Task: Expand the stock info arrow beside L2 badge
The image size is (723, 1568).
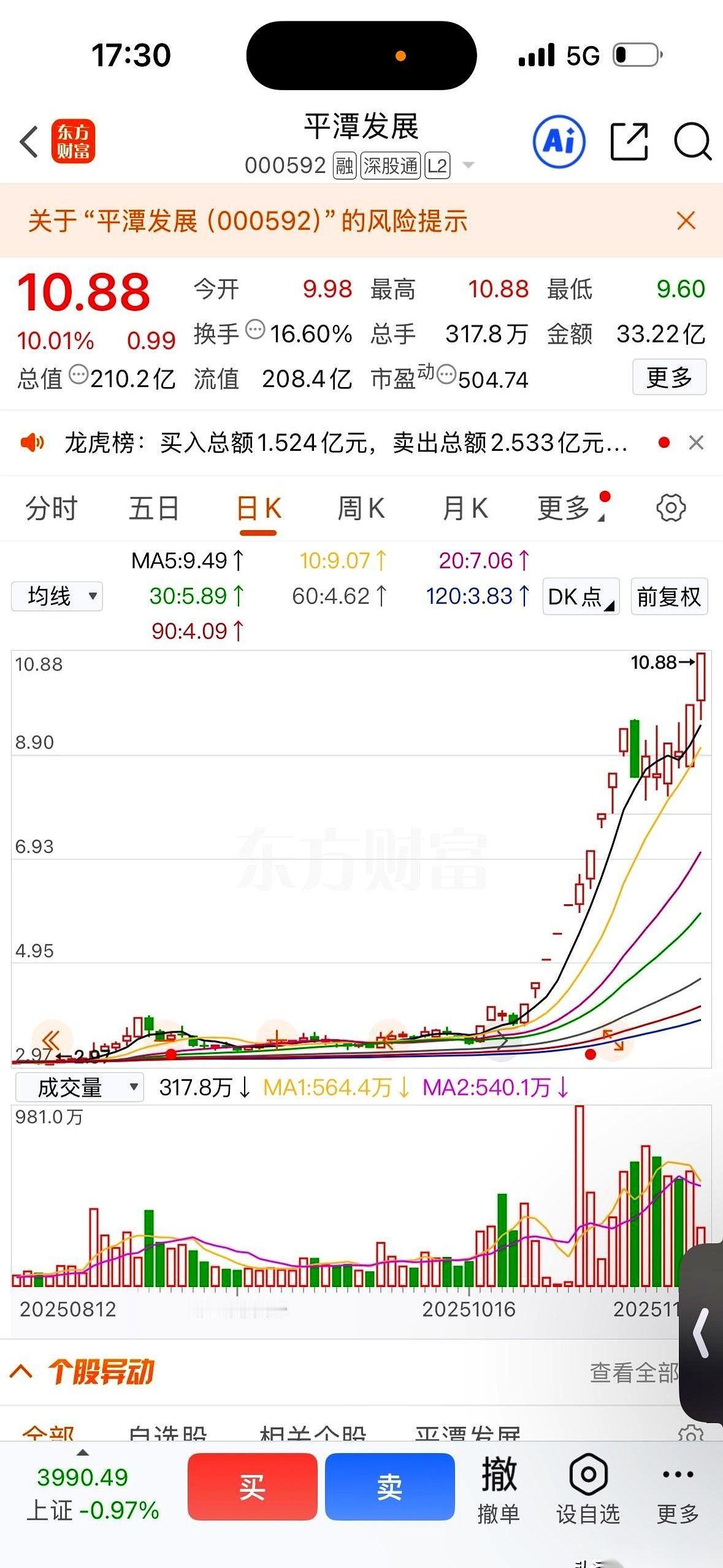Action: click(468, 166)
